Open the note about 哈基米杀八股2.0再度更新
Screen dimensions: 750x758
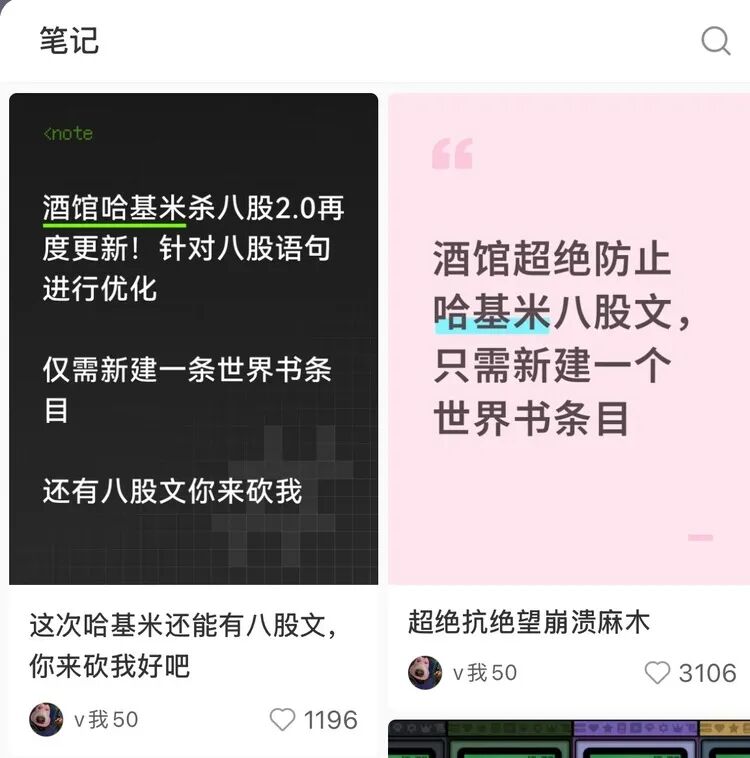click(x=194, y=338)
